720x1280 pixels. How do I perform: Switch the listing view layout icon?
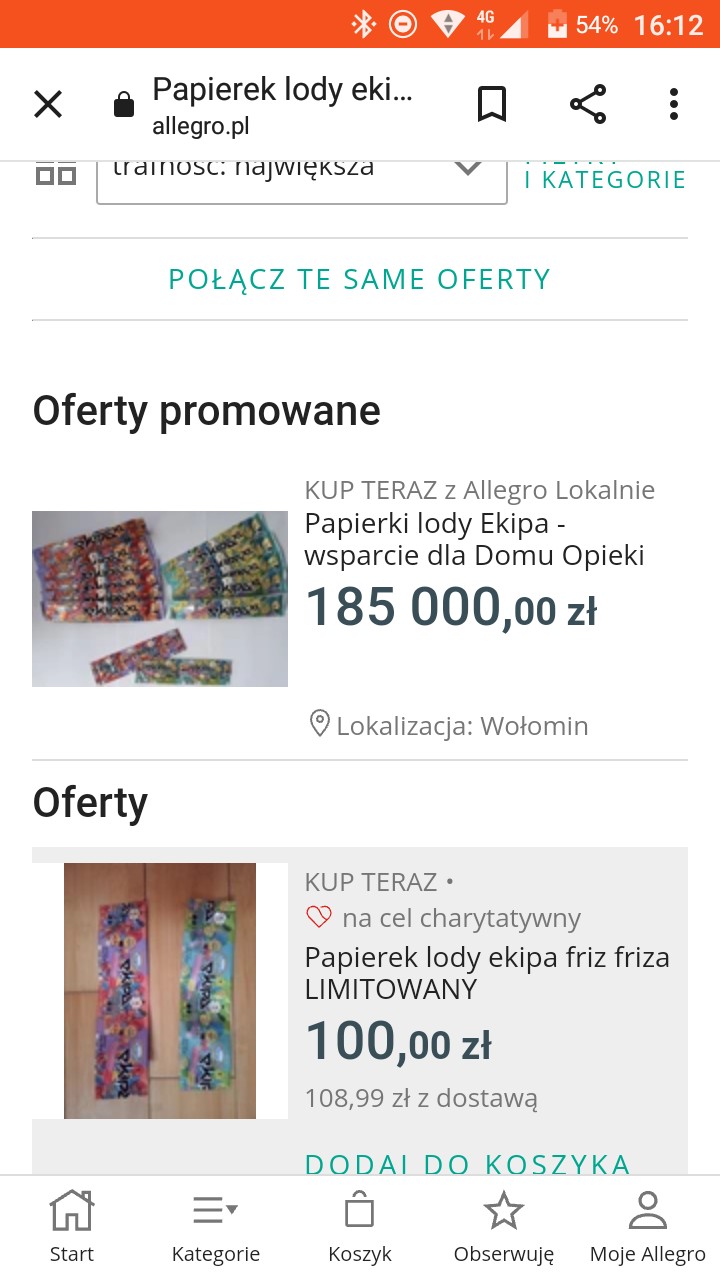56,173
